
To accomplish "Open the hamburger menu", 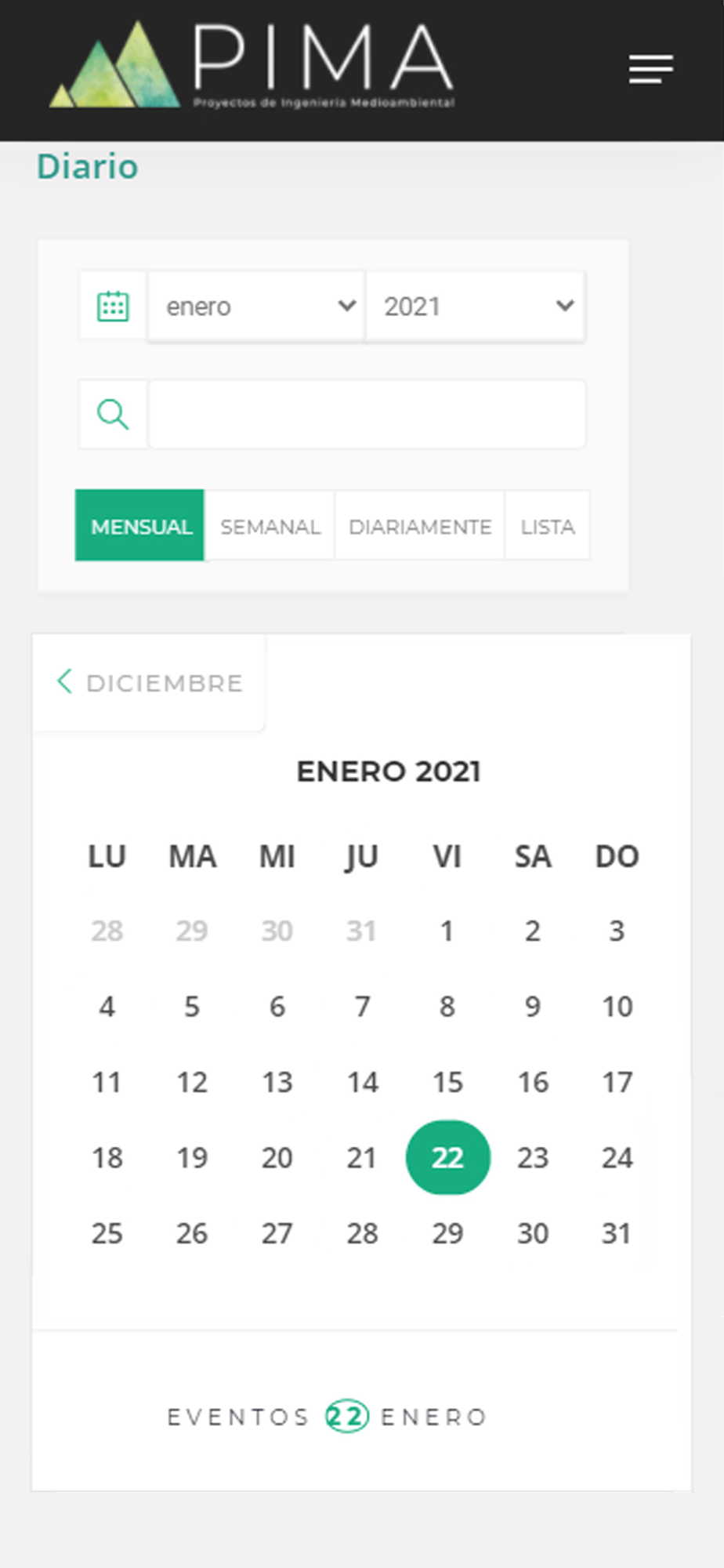I will tap(650, 69).
